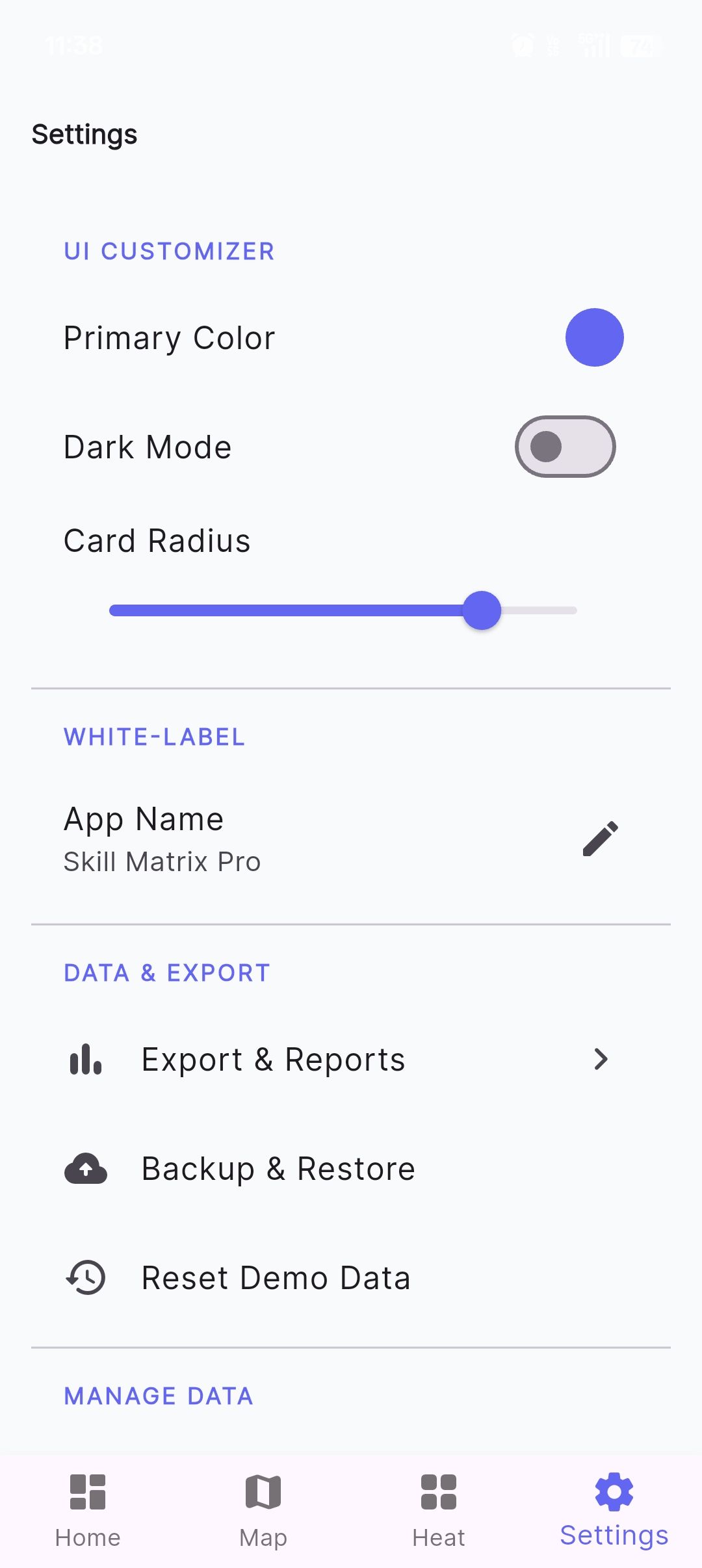Edit the App Name with the pencil icon
This screenshot has width=702, height=1568.
point(600,839)
